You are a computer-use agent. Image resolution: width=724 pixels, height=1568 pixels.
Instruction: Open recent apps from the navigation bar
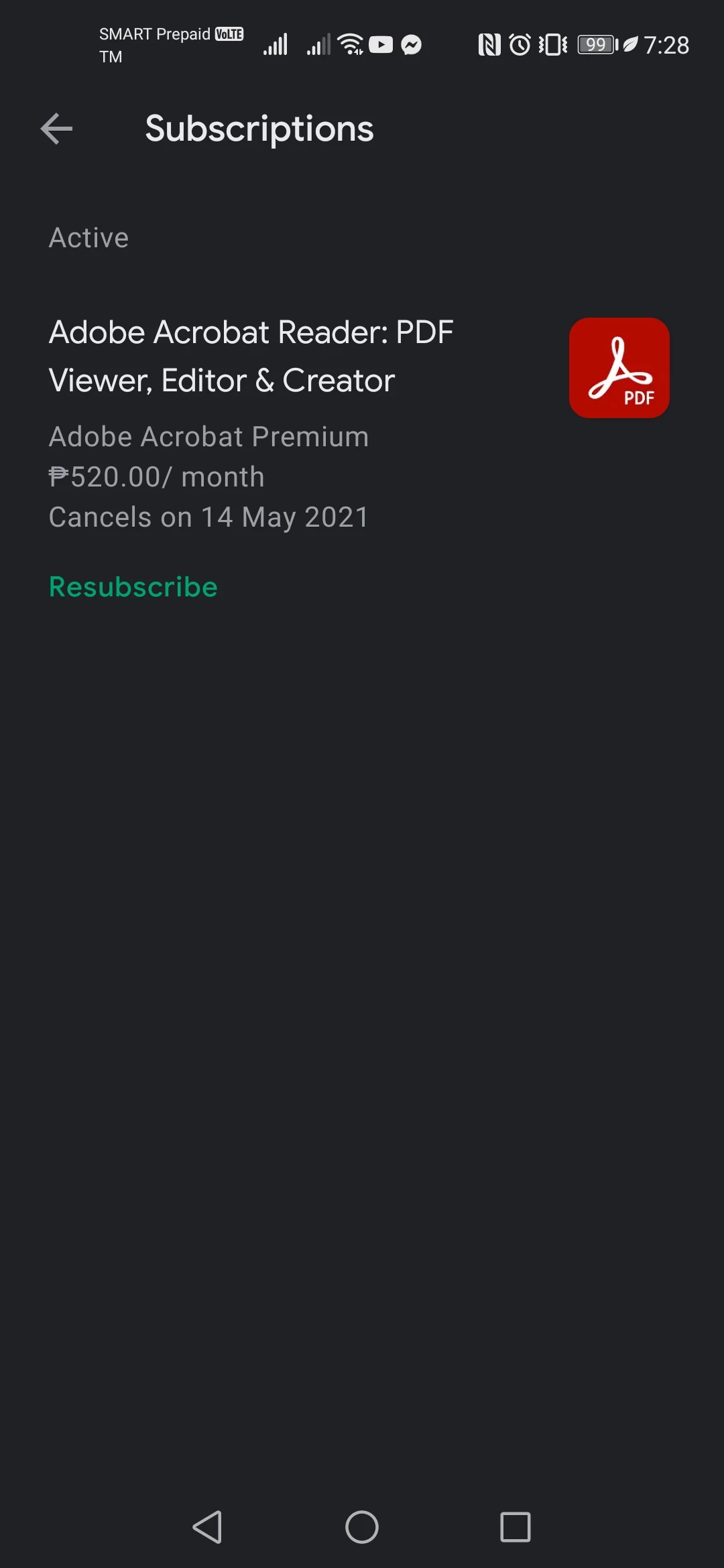click(x=516, y=1527)
